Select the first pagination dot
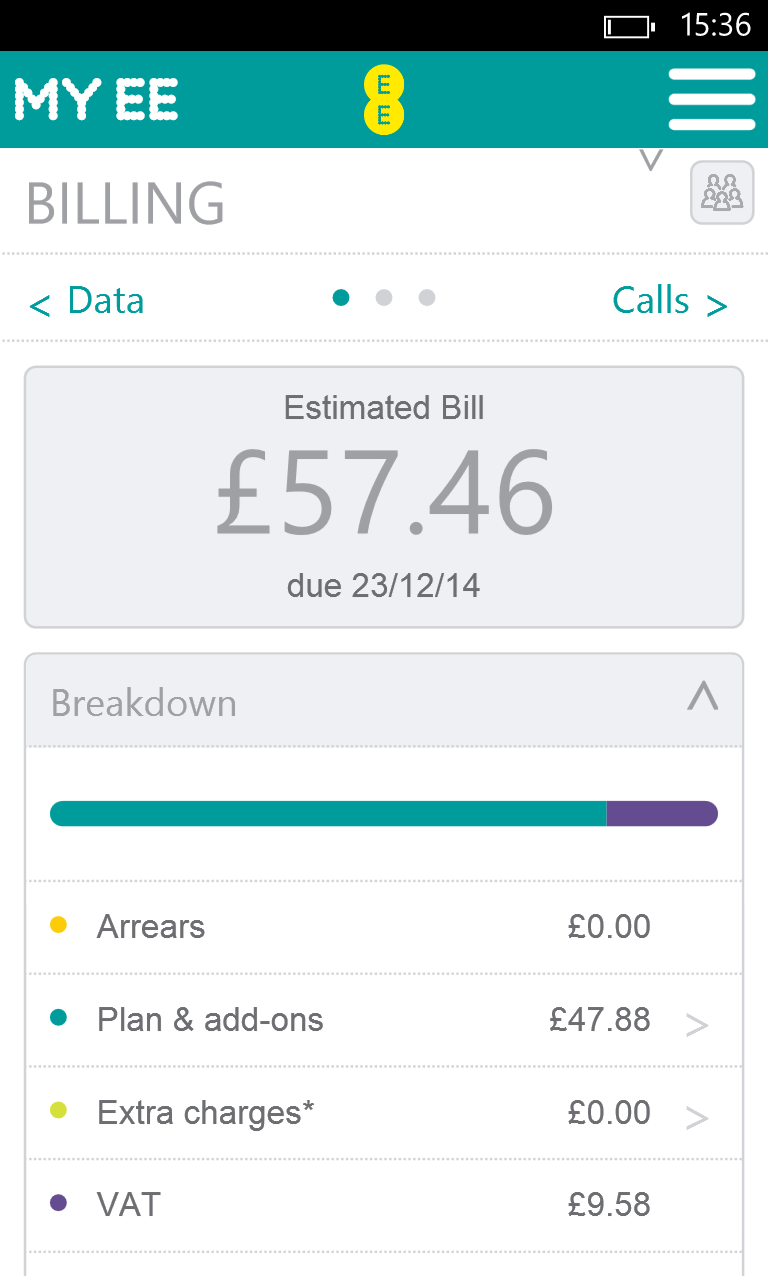The width and height of the screenshot is (768, 1280). point(341,297)
